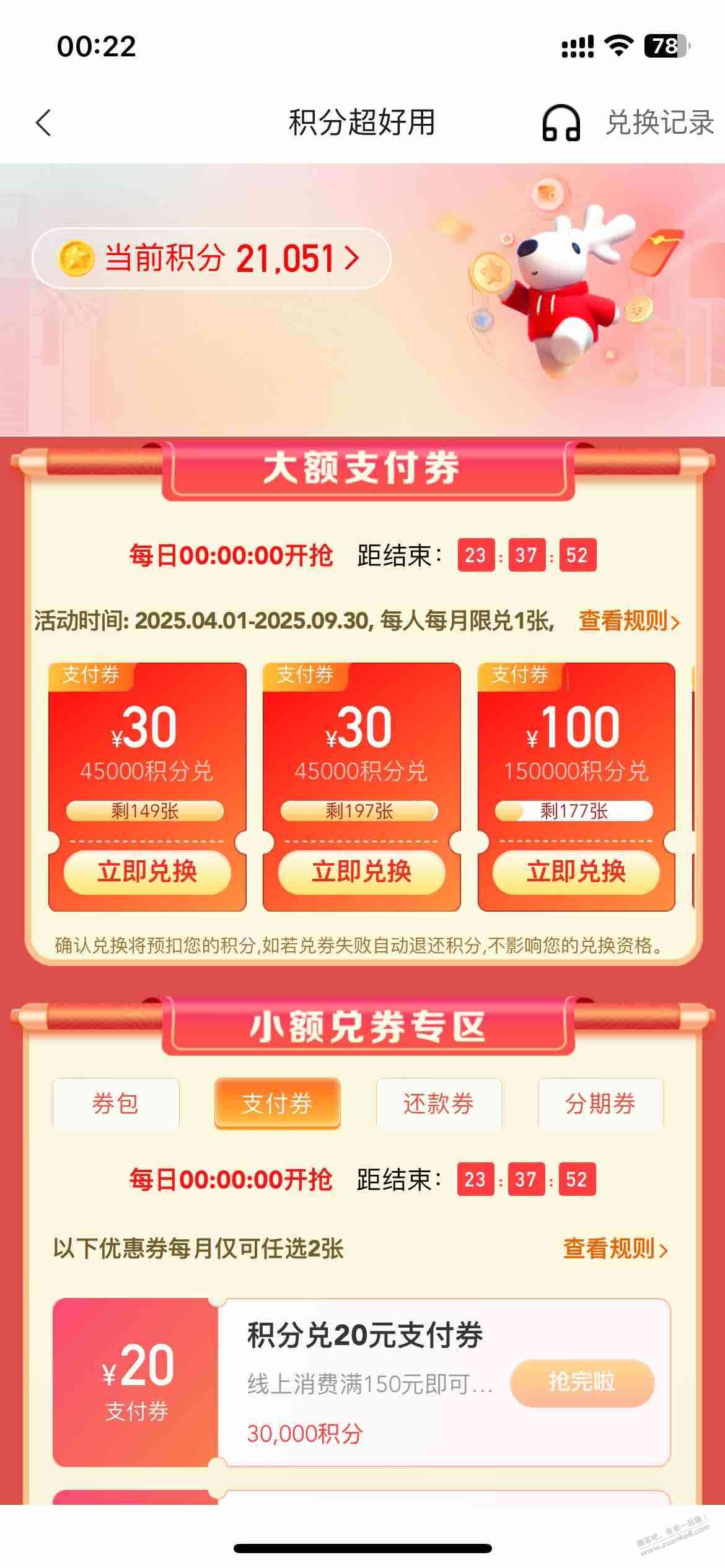725x1568 pixels.
Task: Redeem ¥30 coupon with 197 left
Action: point(361,871)
